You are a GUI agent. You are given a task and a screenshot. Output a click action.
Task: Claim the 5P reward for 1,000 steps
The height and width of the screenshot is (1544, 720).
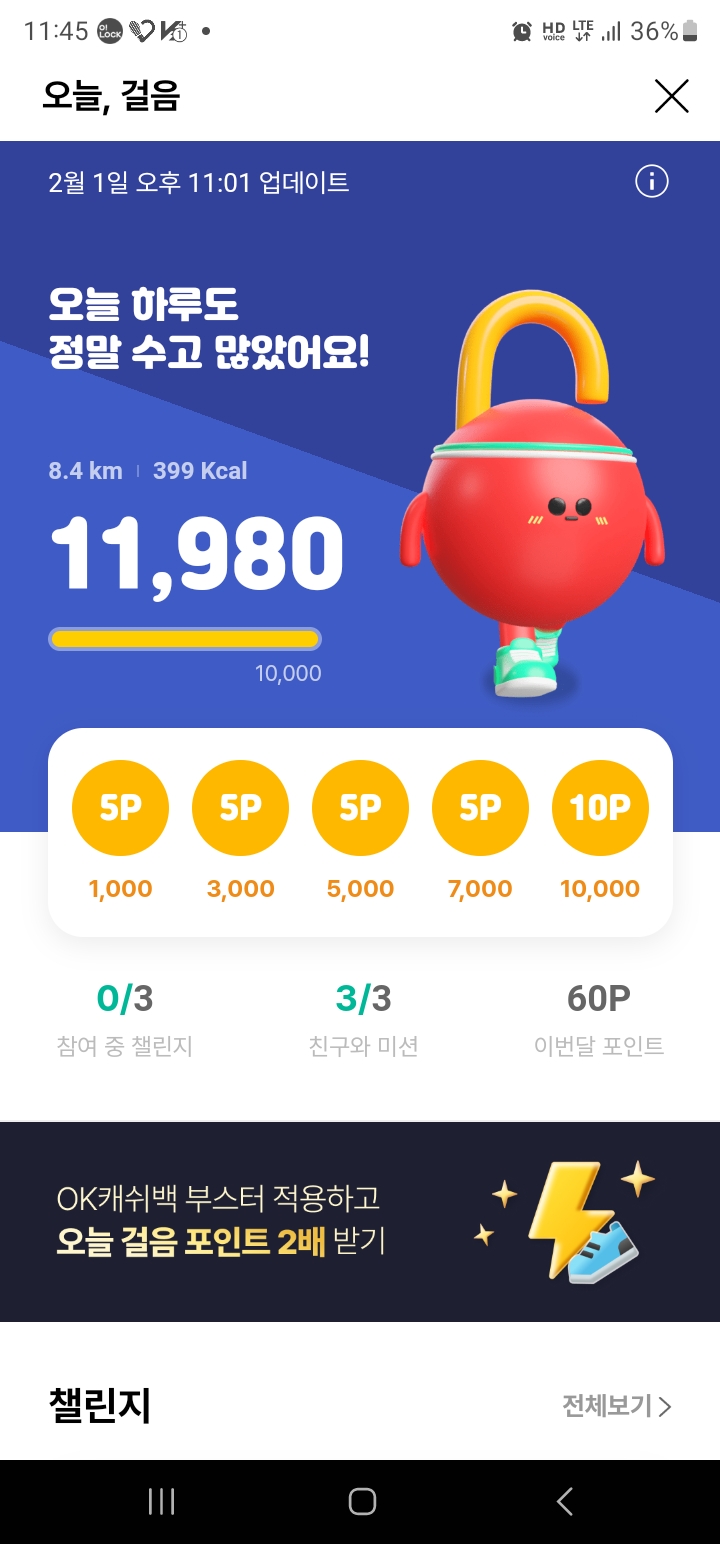(120, 808)
